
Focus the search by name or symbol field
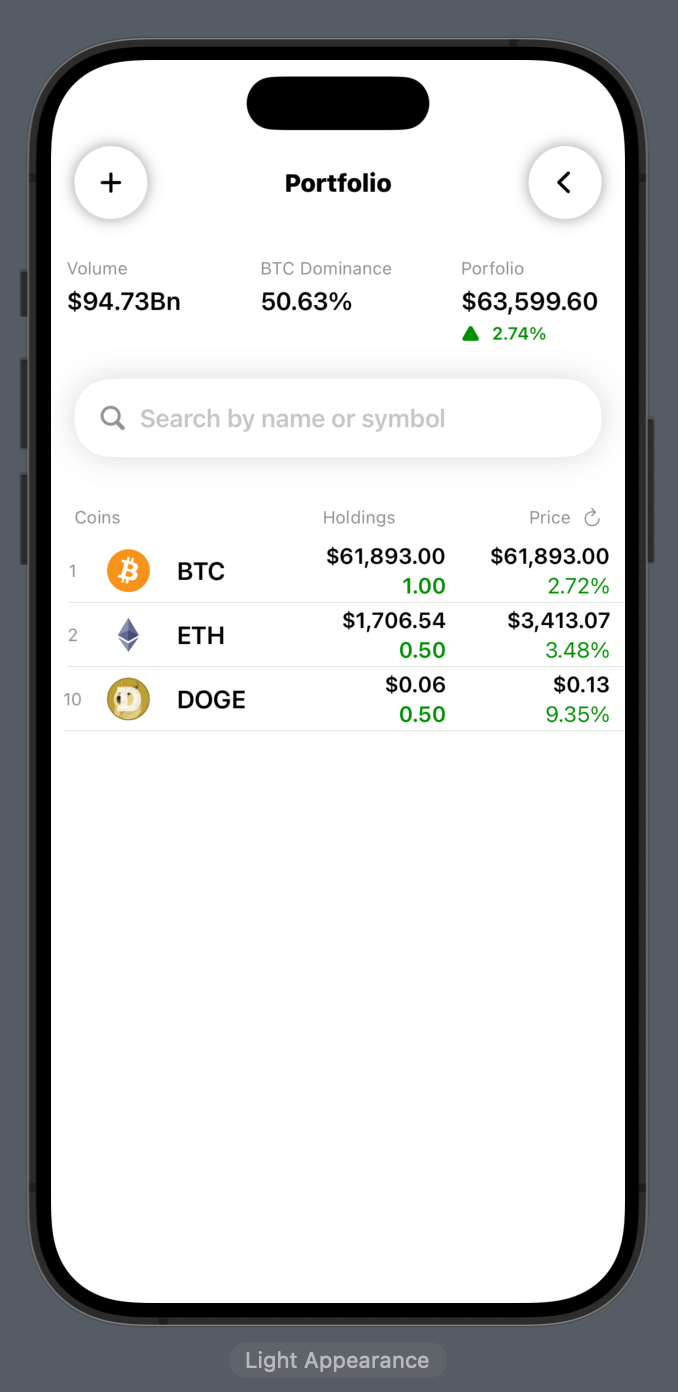338,418
